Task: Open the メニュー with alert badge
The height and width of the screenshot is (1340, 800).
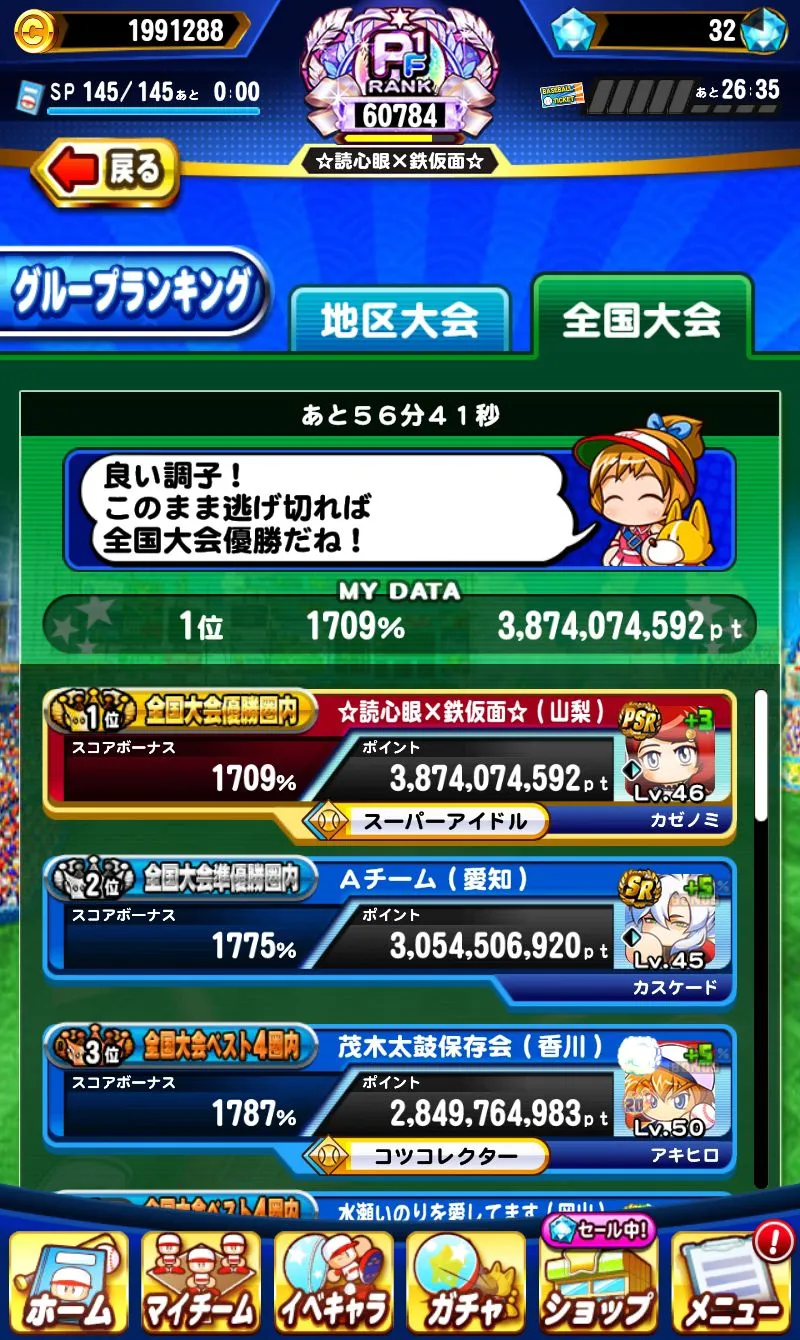Action: pyautogui.click(x=732, y=1282)
